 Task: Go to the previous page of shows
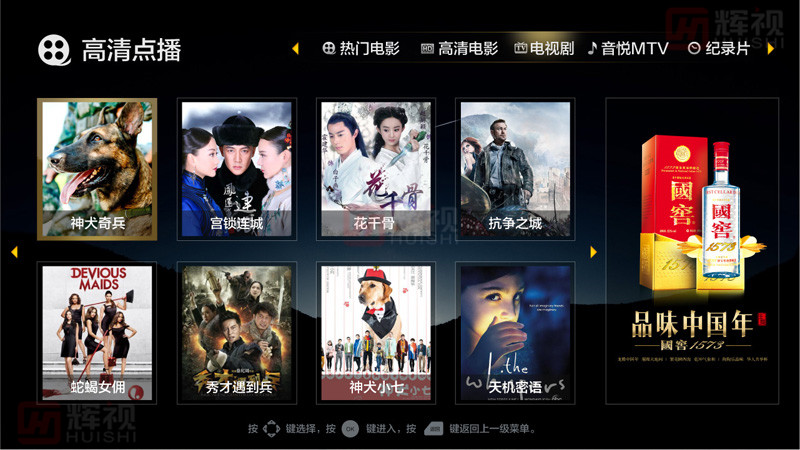click(14, 251)
